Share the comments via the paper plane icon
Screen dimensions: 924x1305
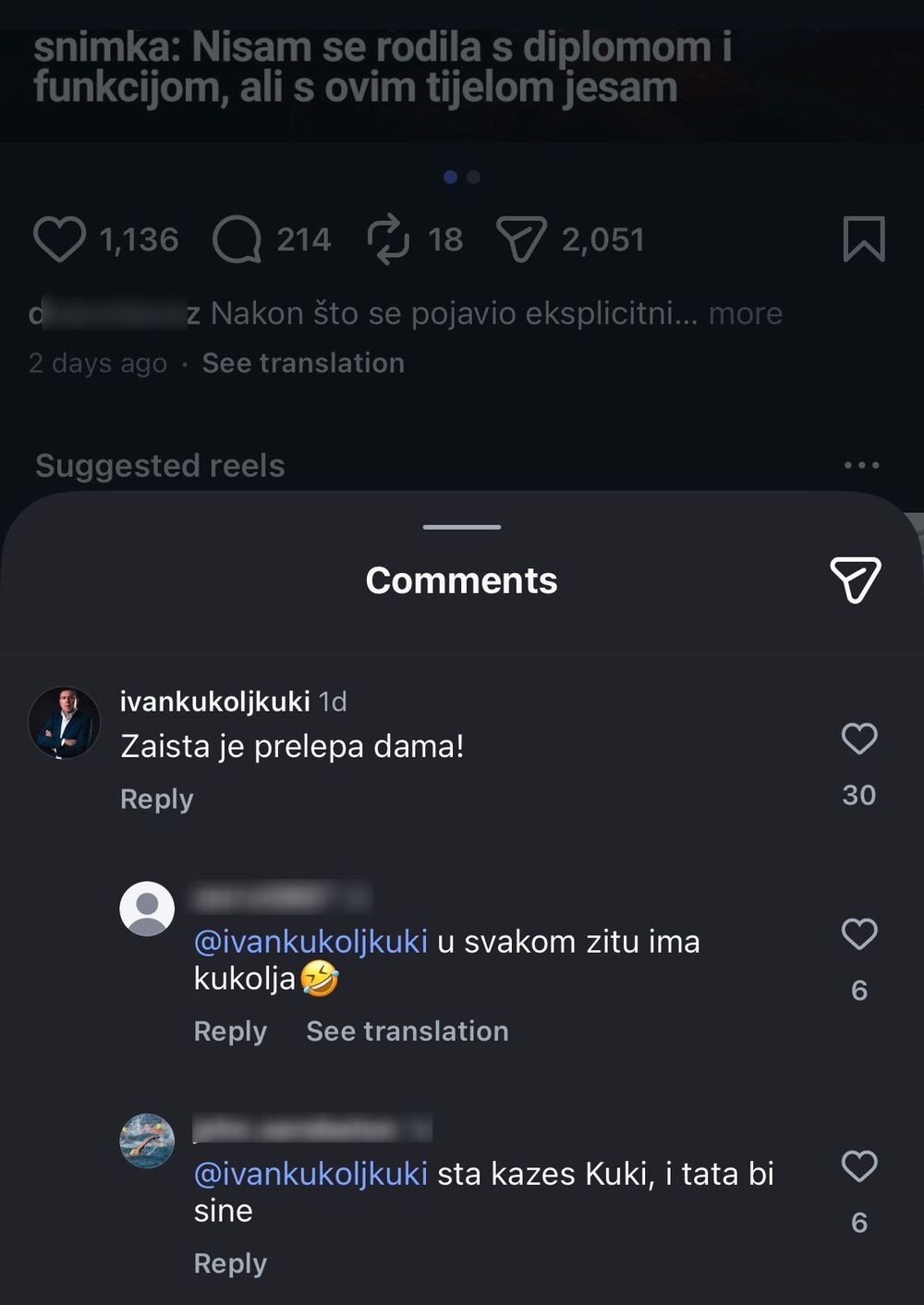click(x=854, y=580)
